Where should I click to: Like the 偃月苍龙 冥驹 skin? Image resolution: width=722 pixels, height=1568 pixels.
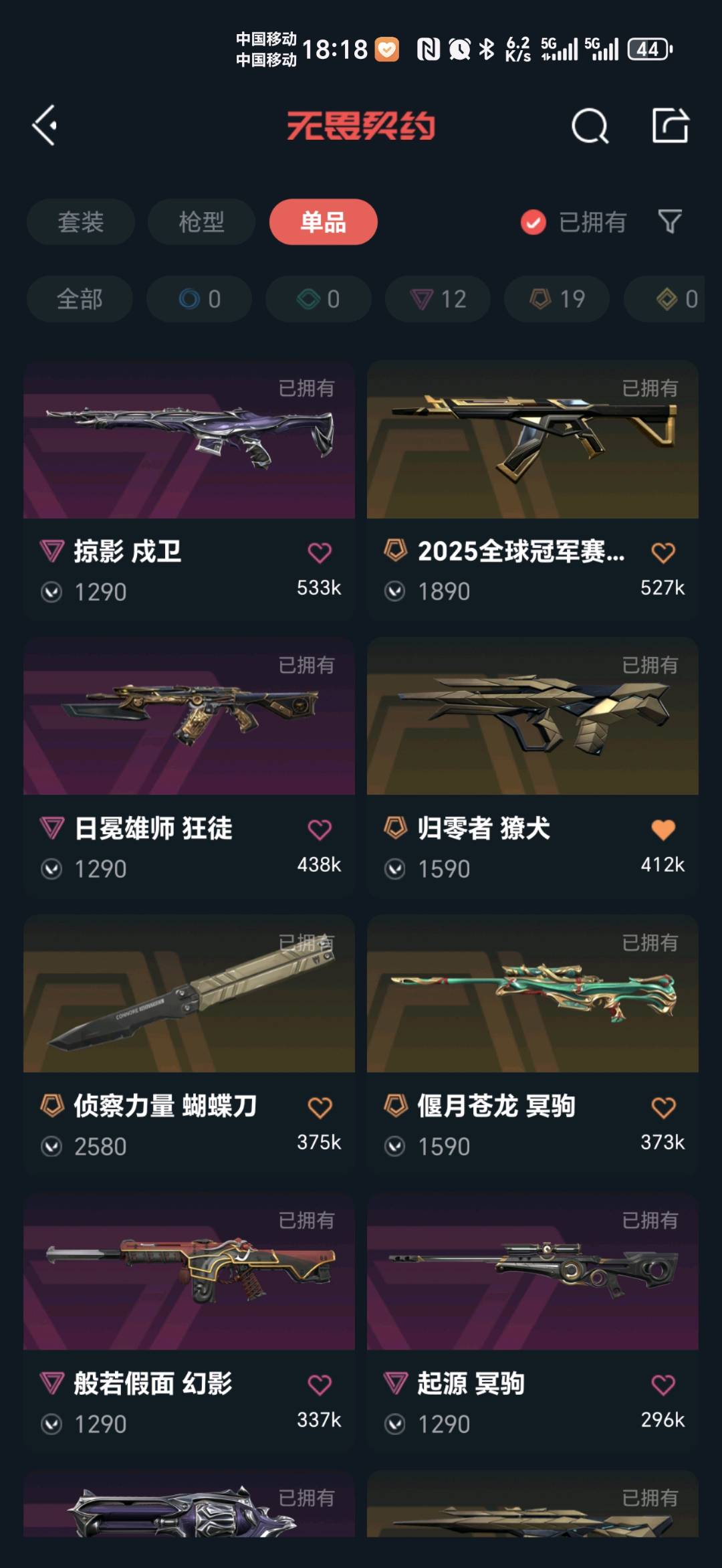tap(663, 1107)
